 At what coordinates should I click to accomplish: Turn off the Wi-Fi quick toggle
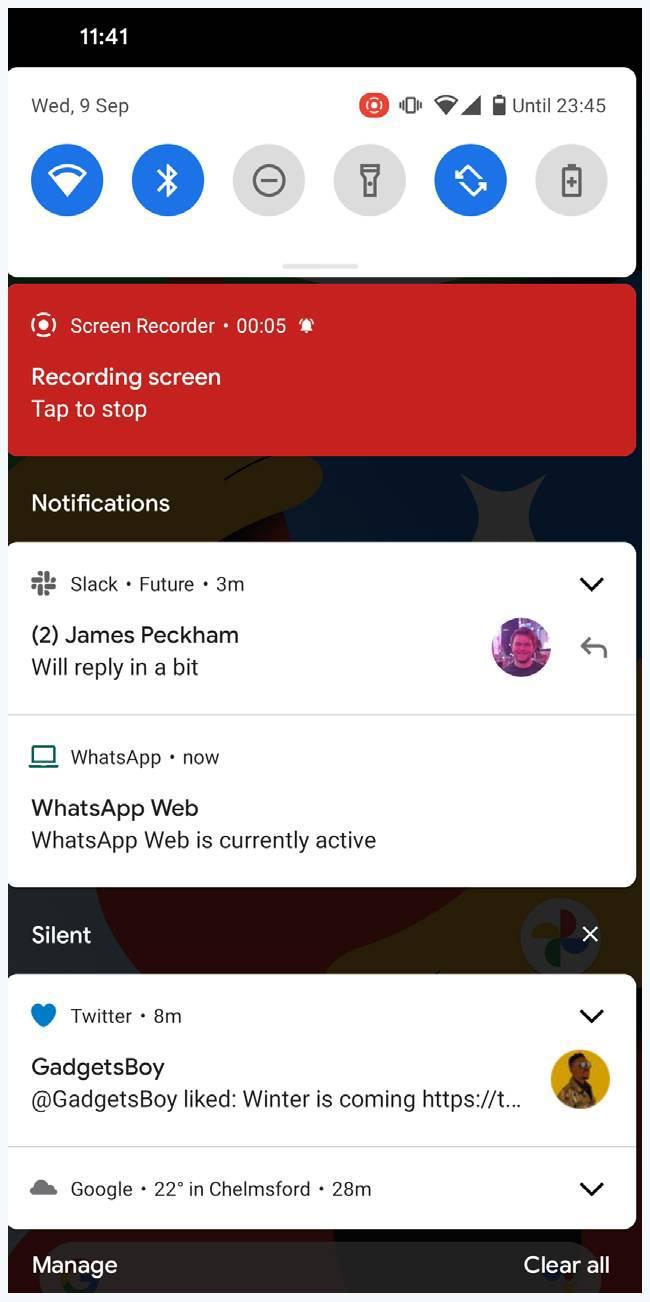click(67, 180)
